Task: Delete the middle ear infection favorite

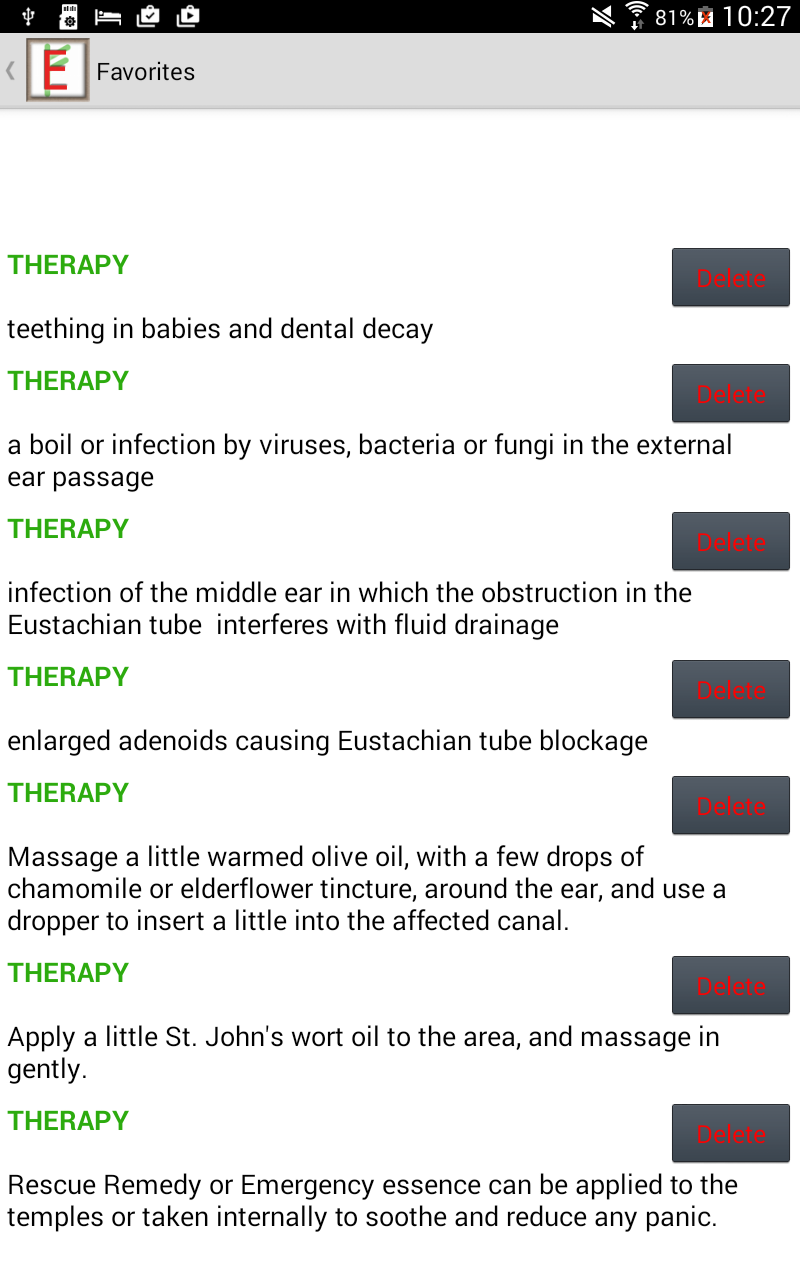Action: tap(730, 542)
